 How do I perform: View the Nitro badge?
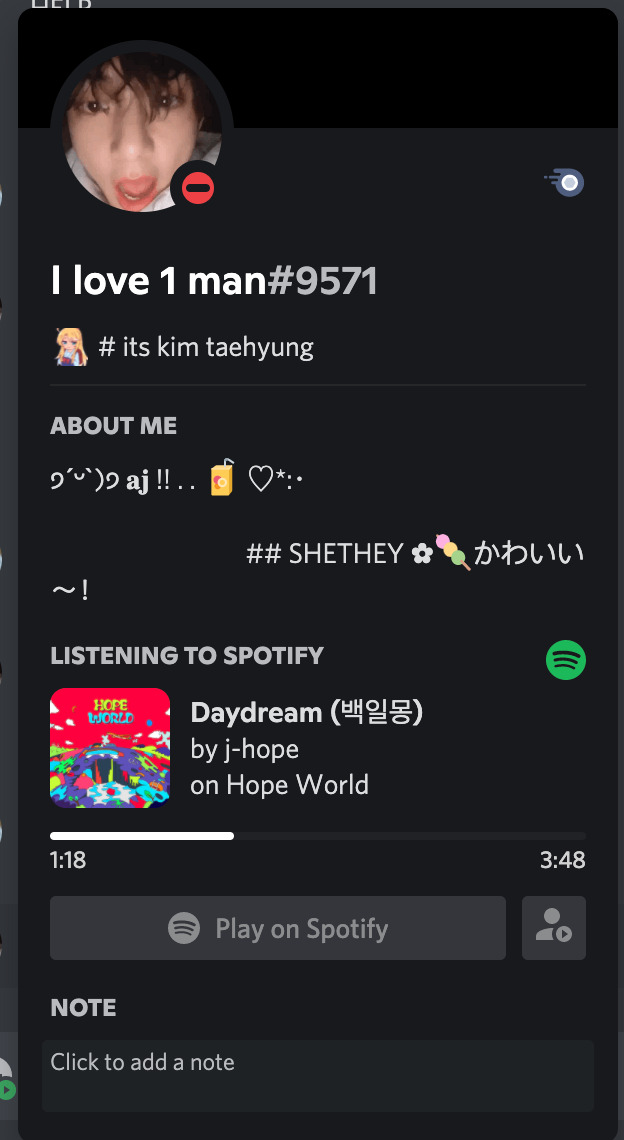(565, 182)
